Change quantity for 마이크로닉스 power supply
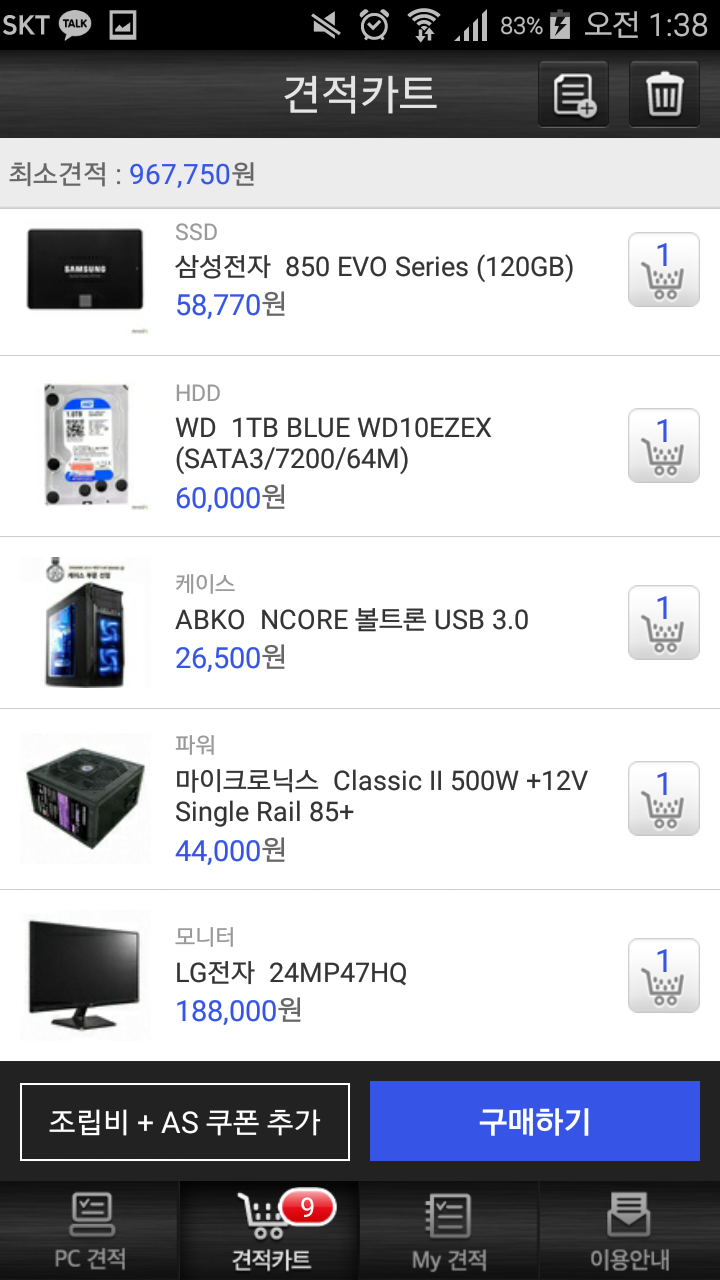This screenshot has height=1280, width=720. [663, 798]
